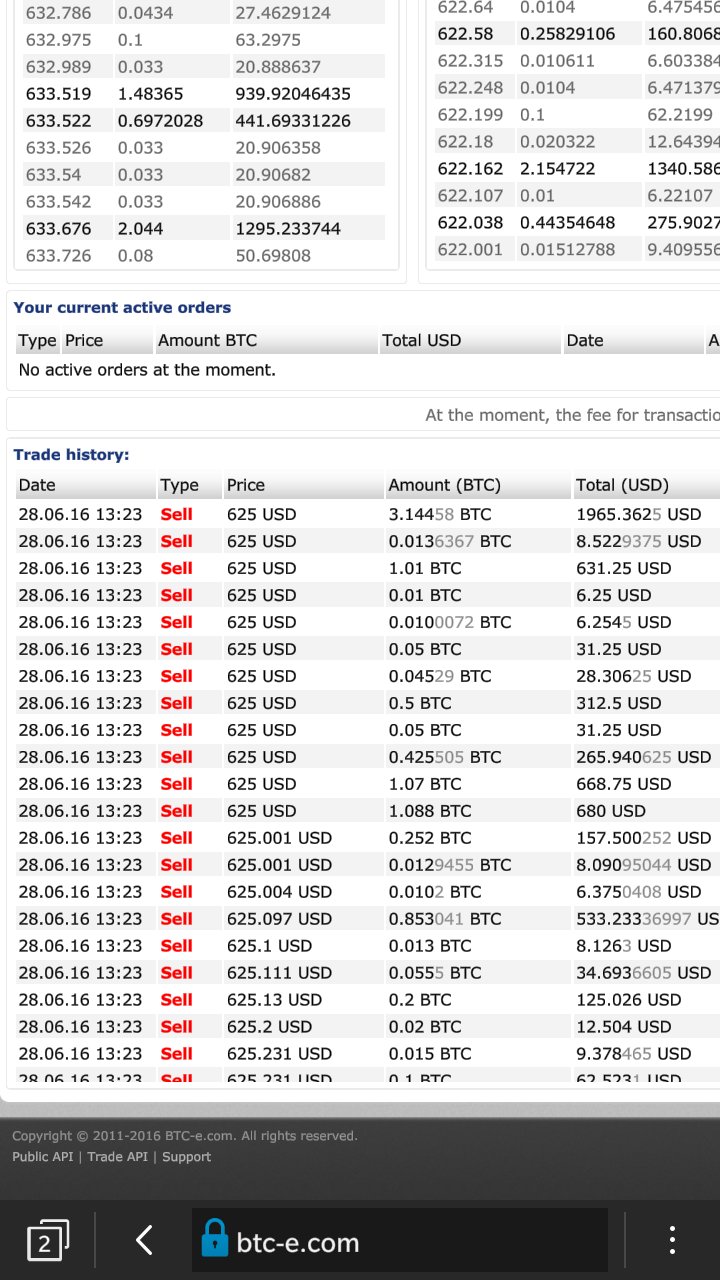Visit the Trade API page
This screenshot has width=720, height=1280.
pyautogui.click(x=117, y=1157)
